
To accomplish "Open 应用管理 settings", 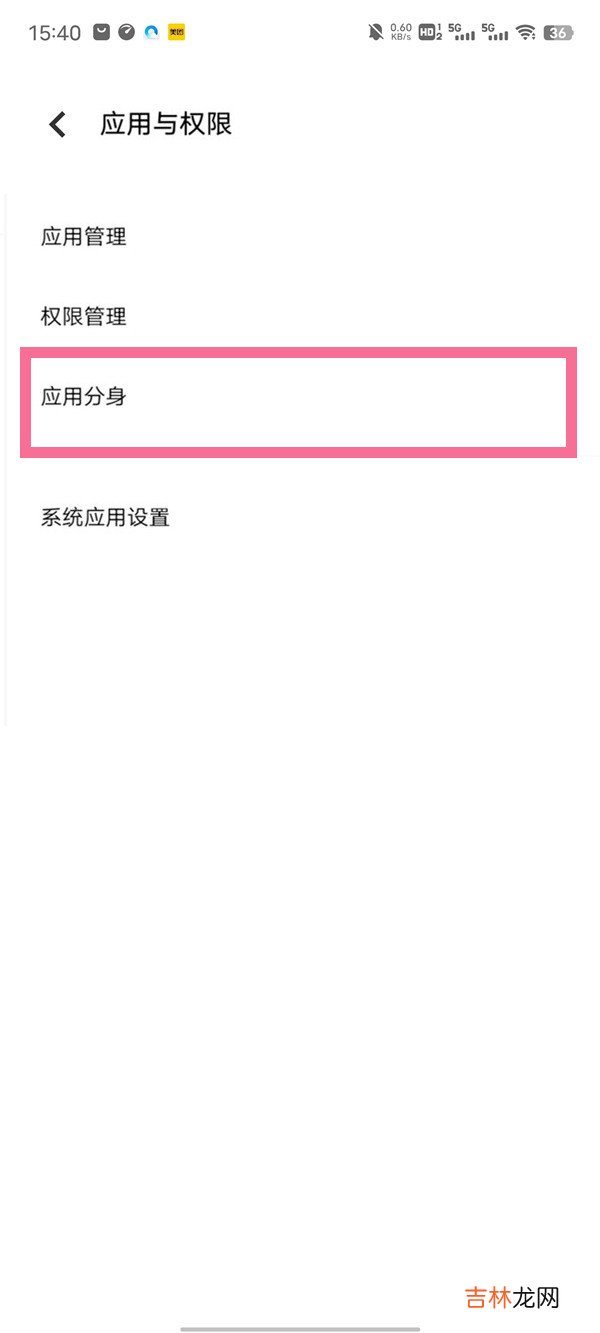I will click(84, 237).
